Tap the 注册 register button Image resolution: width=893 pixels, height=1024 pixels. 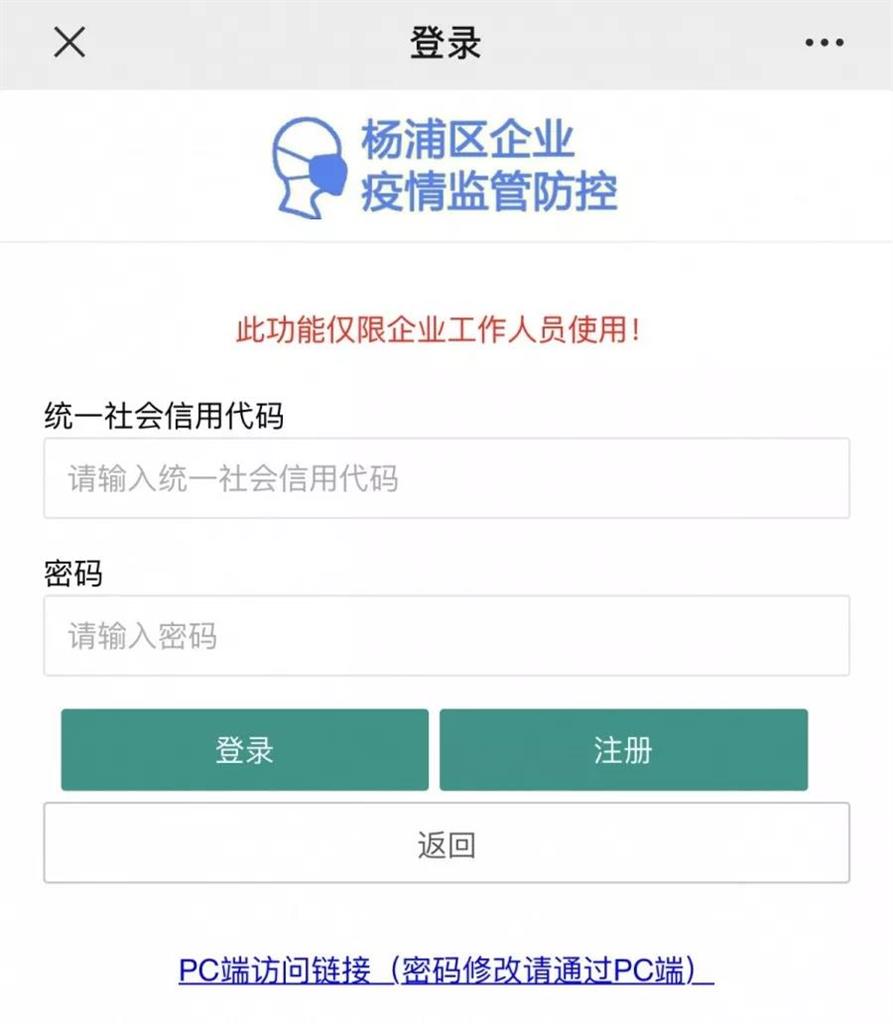[623, 750]
